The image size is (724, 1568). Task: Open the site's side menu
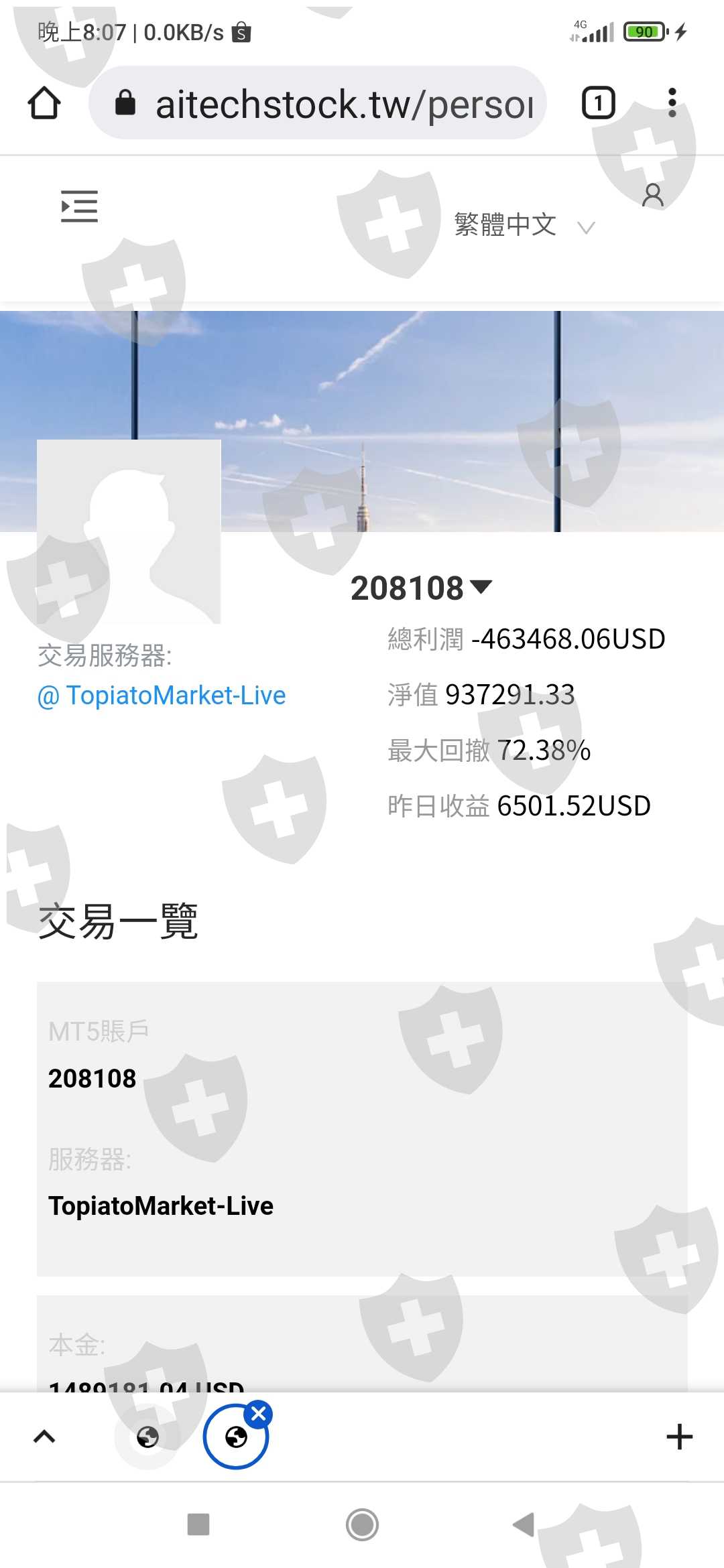click(x=79, y=206)
